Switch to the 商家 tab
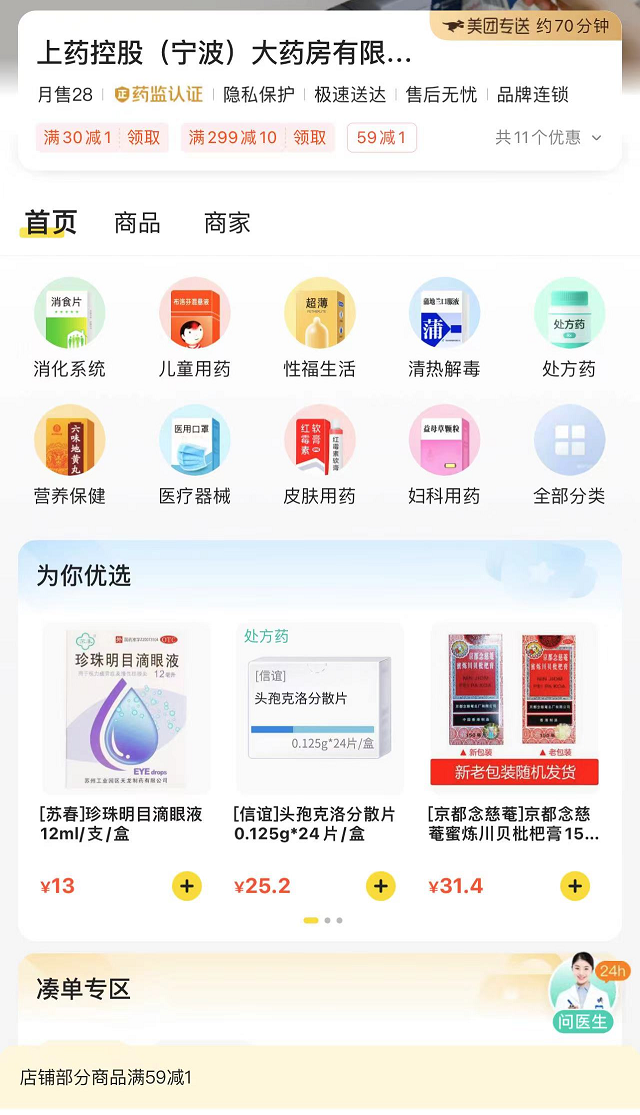The width and height of the screenshot is (640, 1115). [227, 223]
